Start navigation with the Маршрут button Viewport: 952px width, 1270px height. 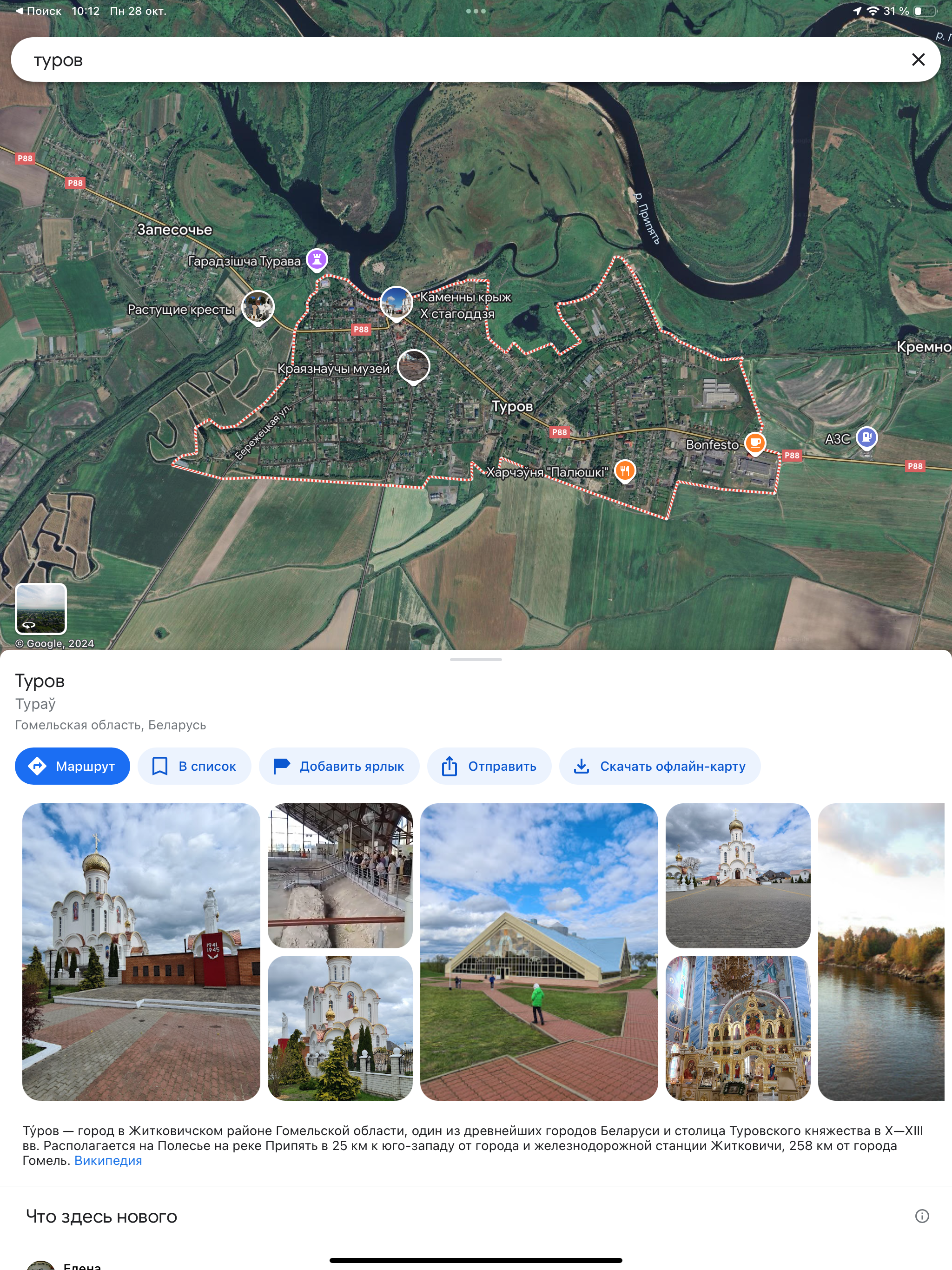click(x=73, y=766)
